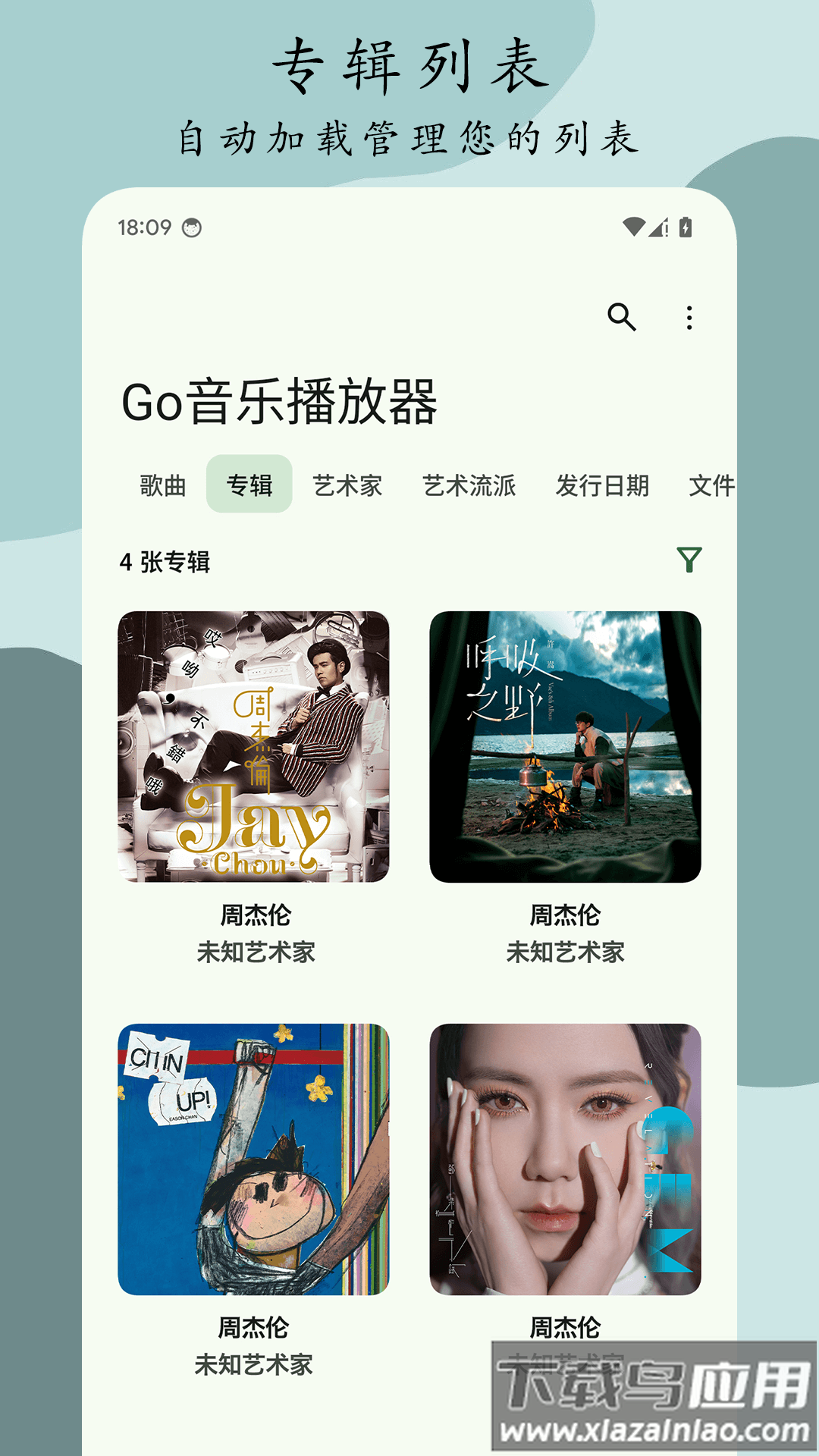Select the 发行日期 category
Image resolution: width=819 pixels, height=1456 pixels.
tap(603, 486)
